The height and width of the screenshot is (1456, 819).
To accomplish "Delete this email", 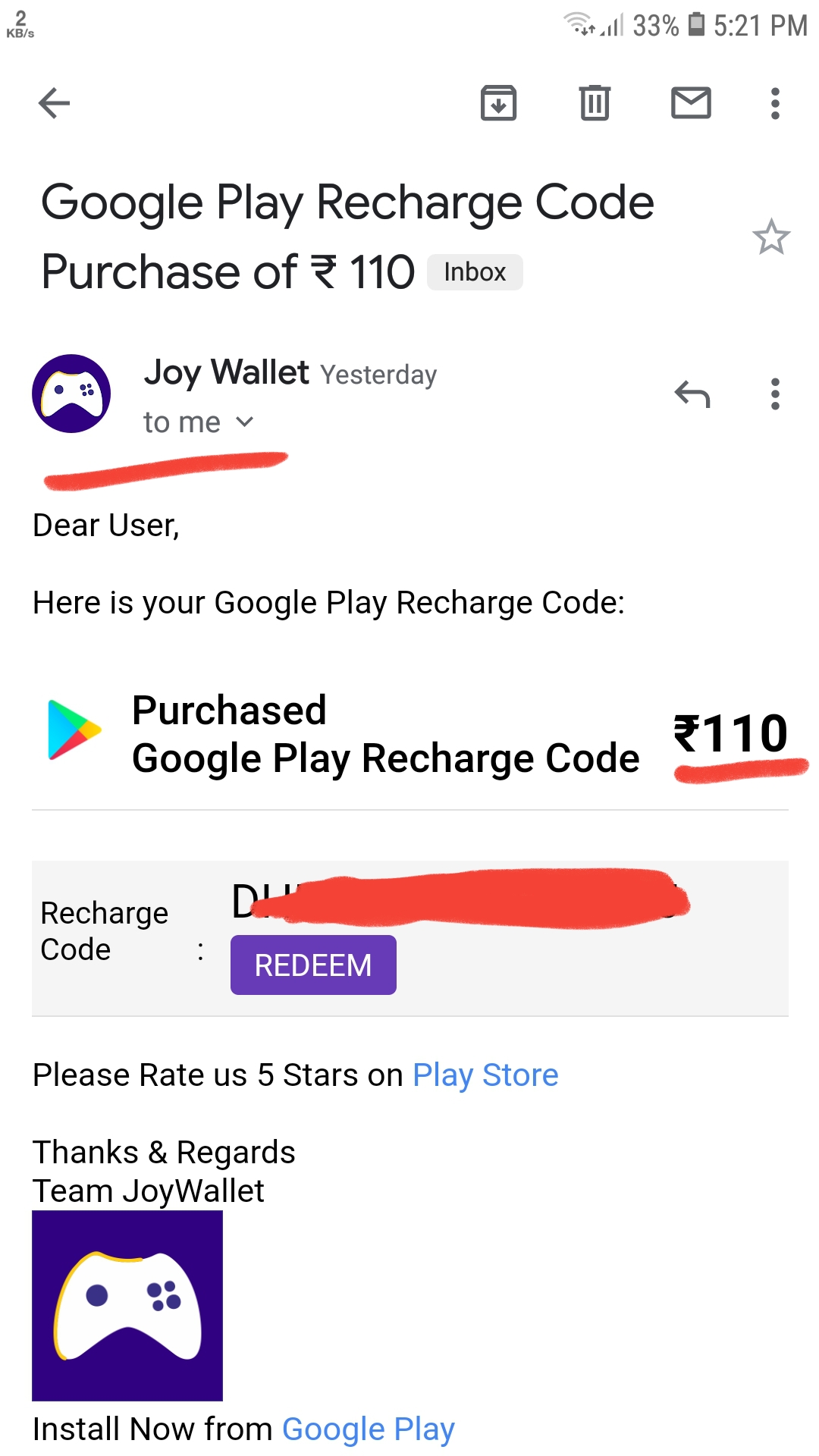I will pyautogui.click(x=595, y=103).
